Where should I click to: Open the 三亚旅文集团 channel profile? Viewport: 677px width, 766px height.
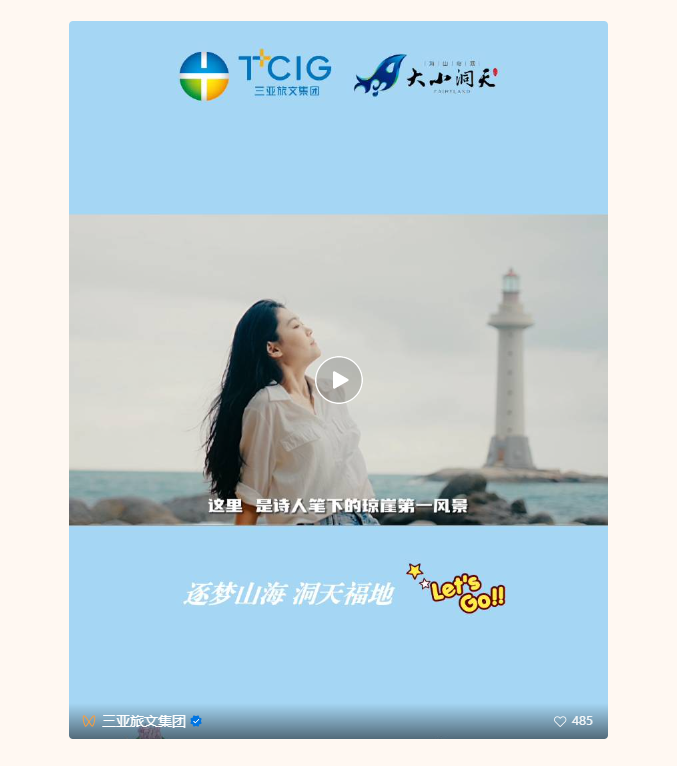143,721
